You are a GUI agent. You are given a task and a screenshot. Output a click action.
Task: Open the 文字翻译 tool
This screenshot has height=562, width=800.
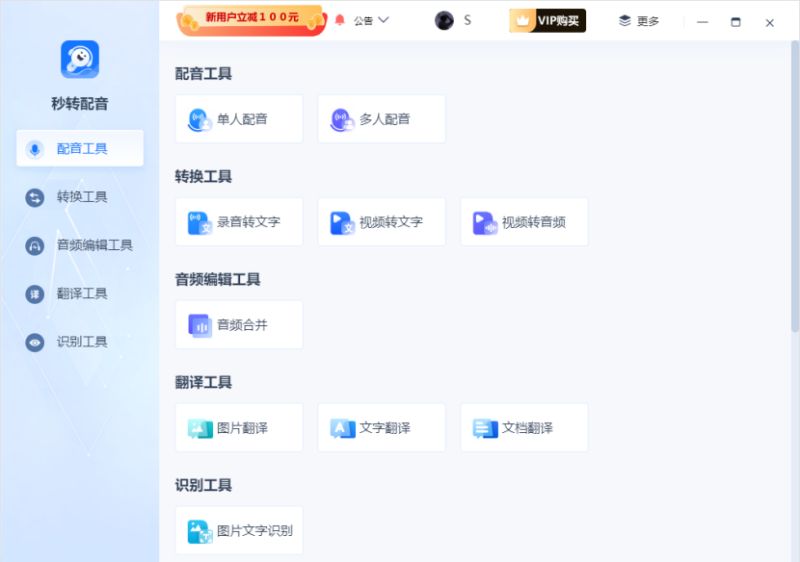pyautogui.click(x=381, y=428)
